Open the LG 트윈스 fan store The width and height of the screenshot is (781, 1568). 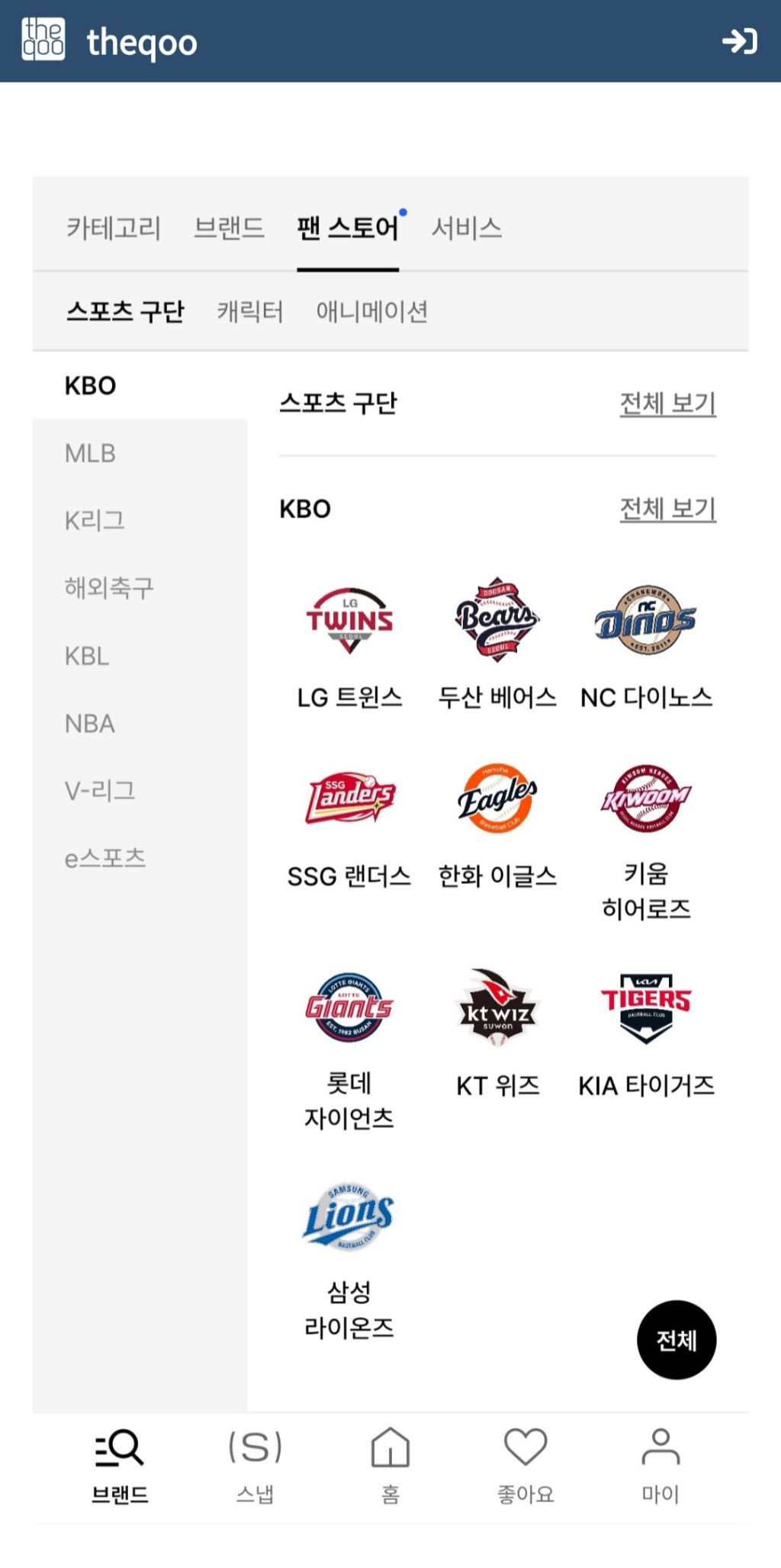(x=349, y=644)
